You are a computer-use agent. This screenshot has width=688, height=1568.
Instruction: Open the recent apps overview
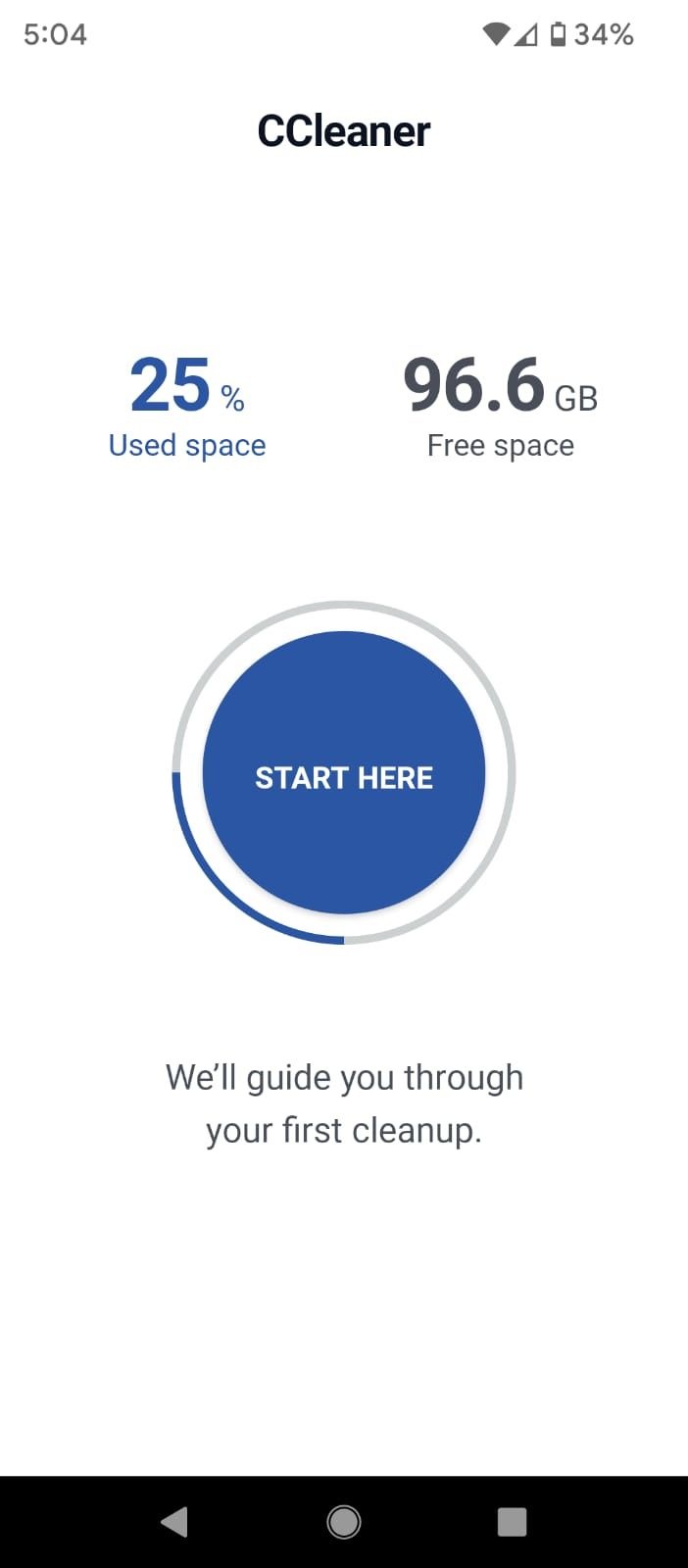[x=512, y=1522]
